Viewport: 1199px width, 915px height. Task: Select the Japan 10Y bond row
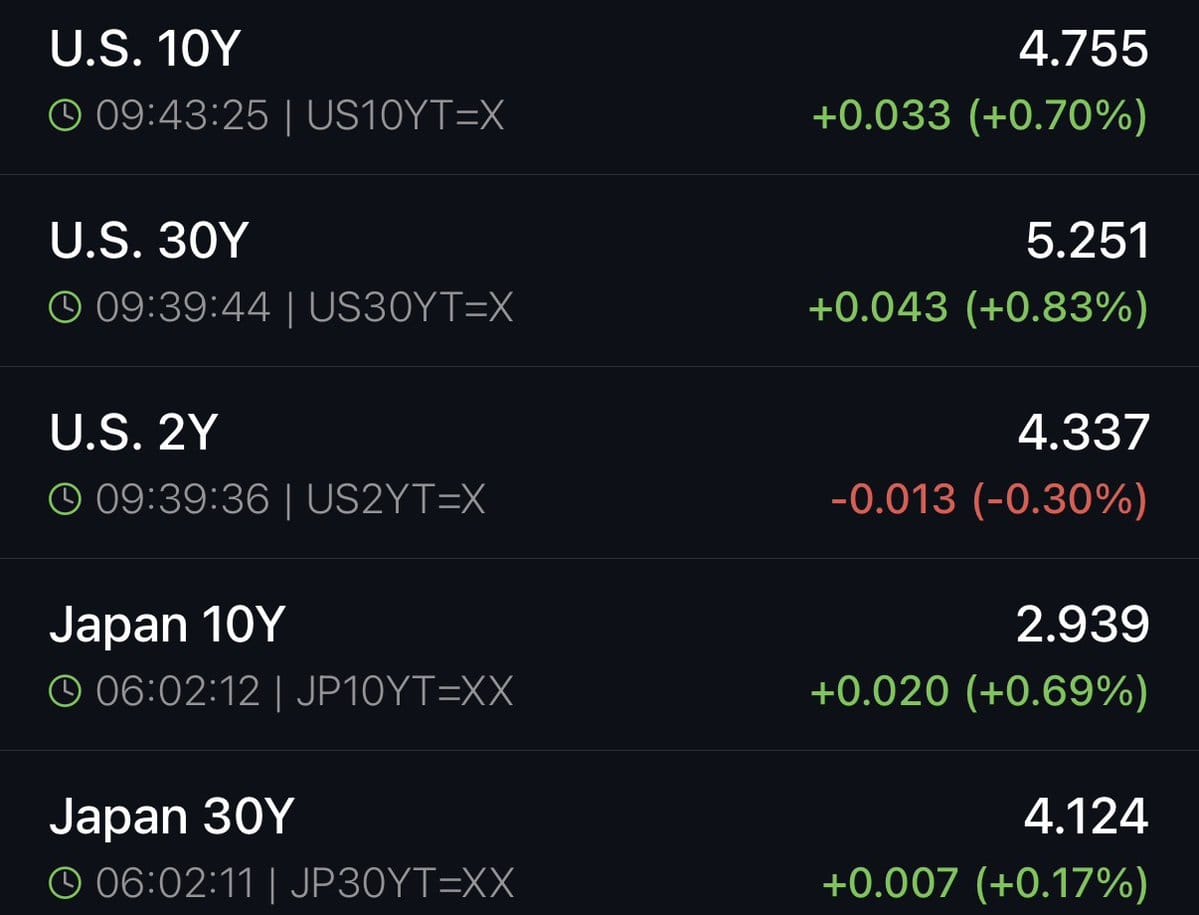600,654
